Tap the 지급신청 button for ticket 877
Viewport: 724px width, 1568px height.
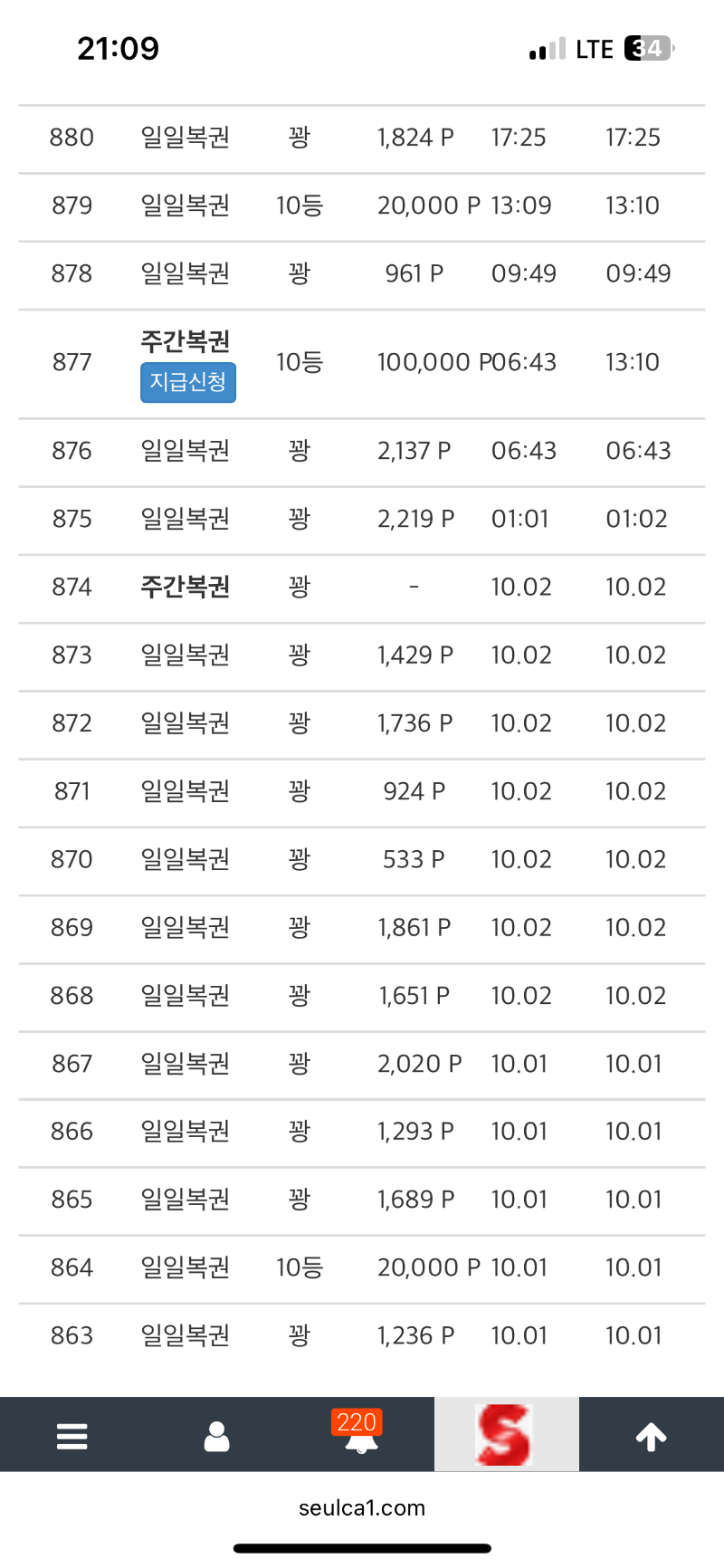click(188, 382)
